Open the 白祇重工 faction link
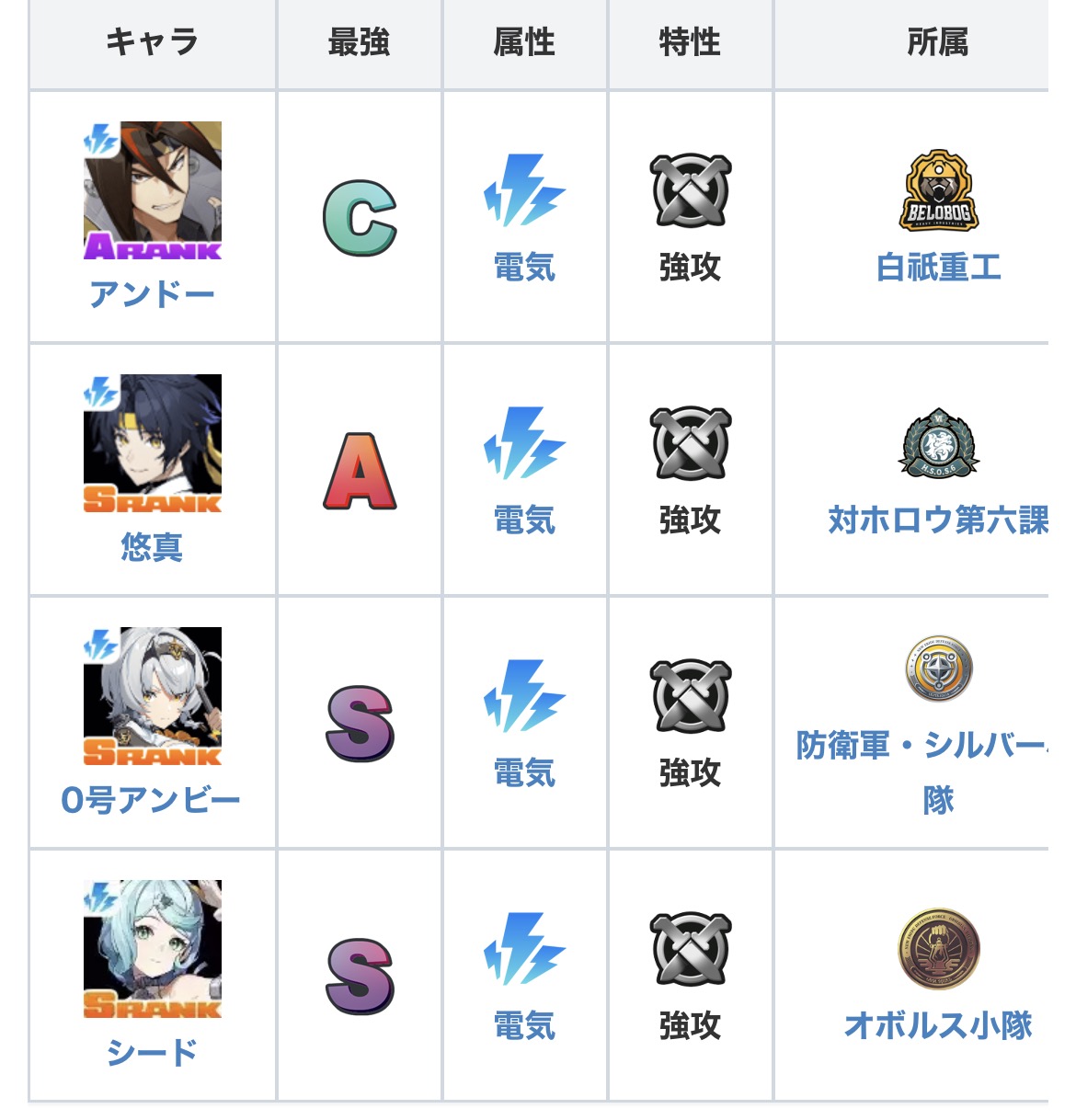Image resolution: width=1076 pixels, height=1120 pixels. (938, 268)
